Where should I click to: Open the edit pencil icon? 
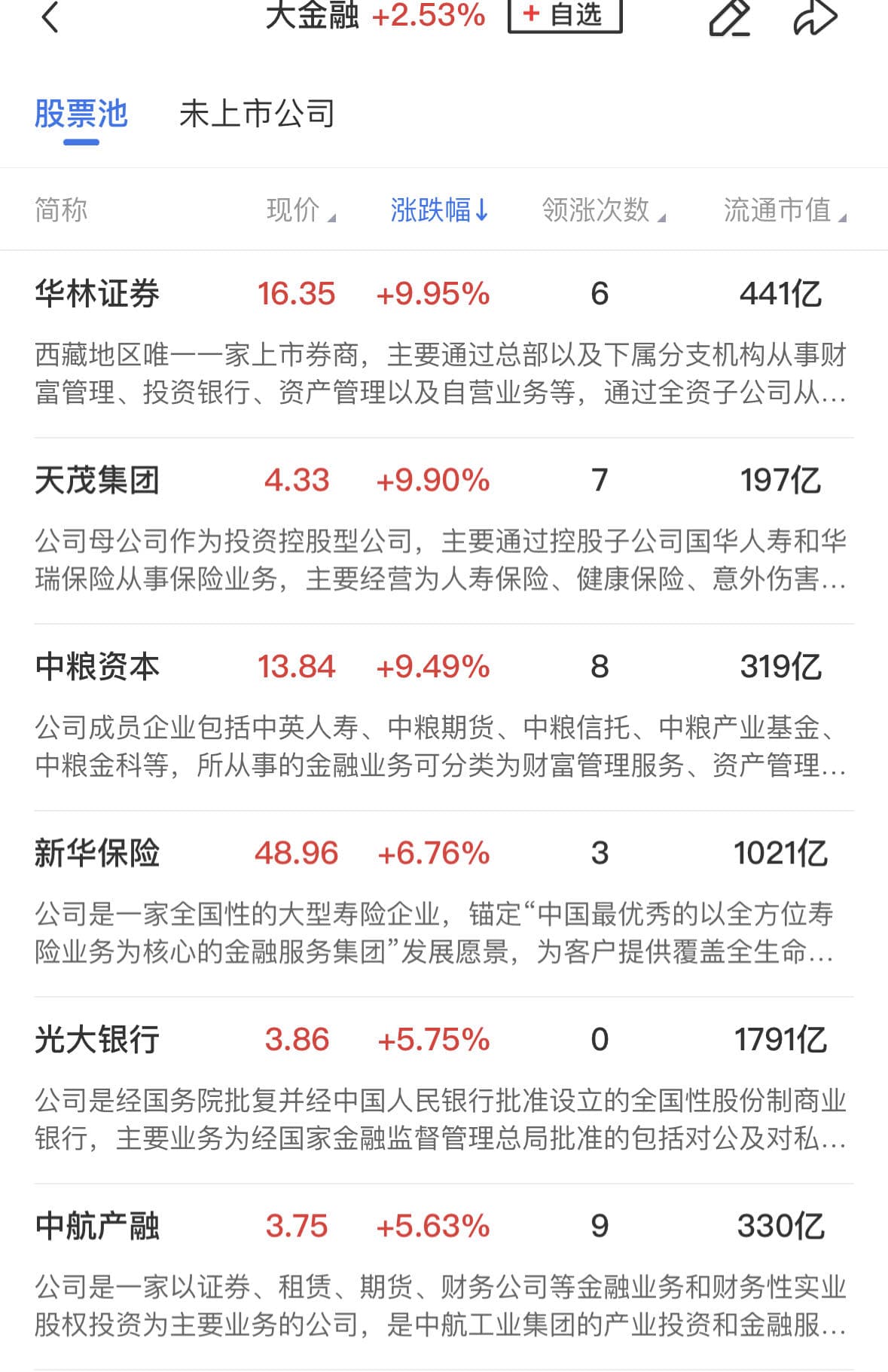pyautogui.click(x=729, y=17)
